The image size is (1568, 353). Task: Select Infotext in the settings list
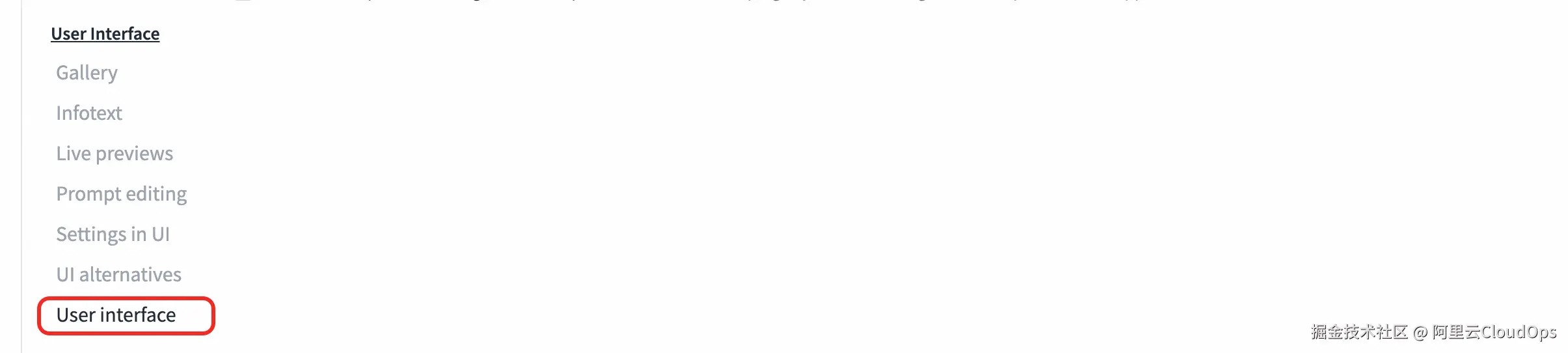[89, 113]
